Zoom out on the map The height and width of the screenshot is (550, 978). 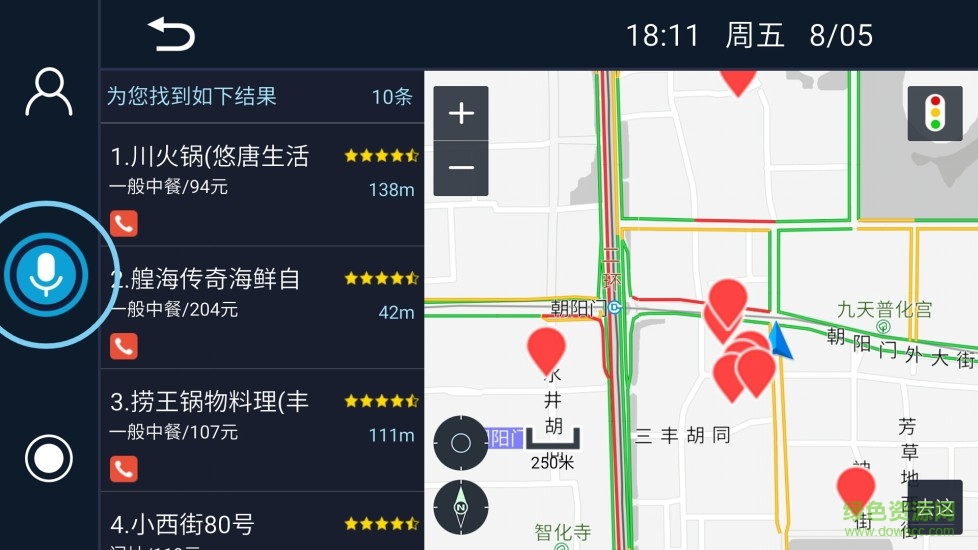click(x=461, y=168)
